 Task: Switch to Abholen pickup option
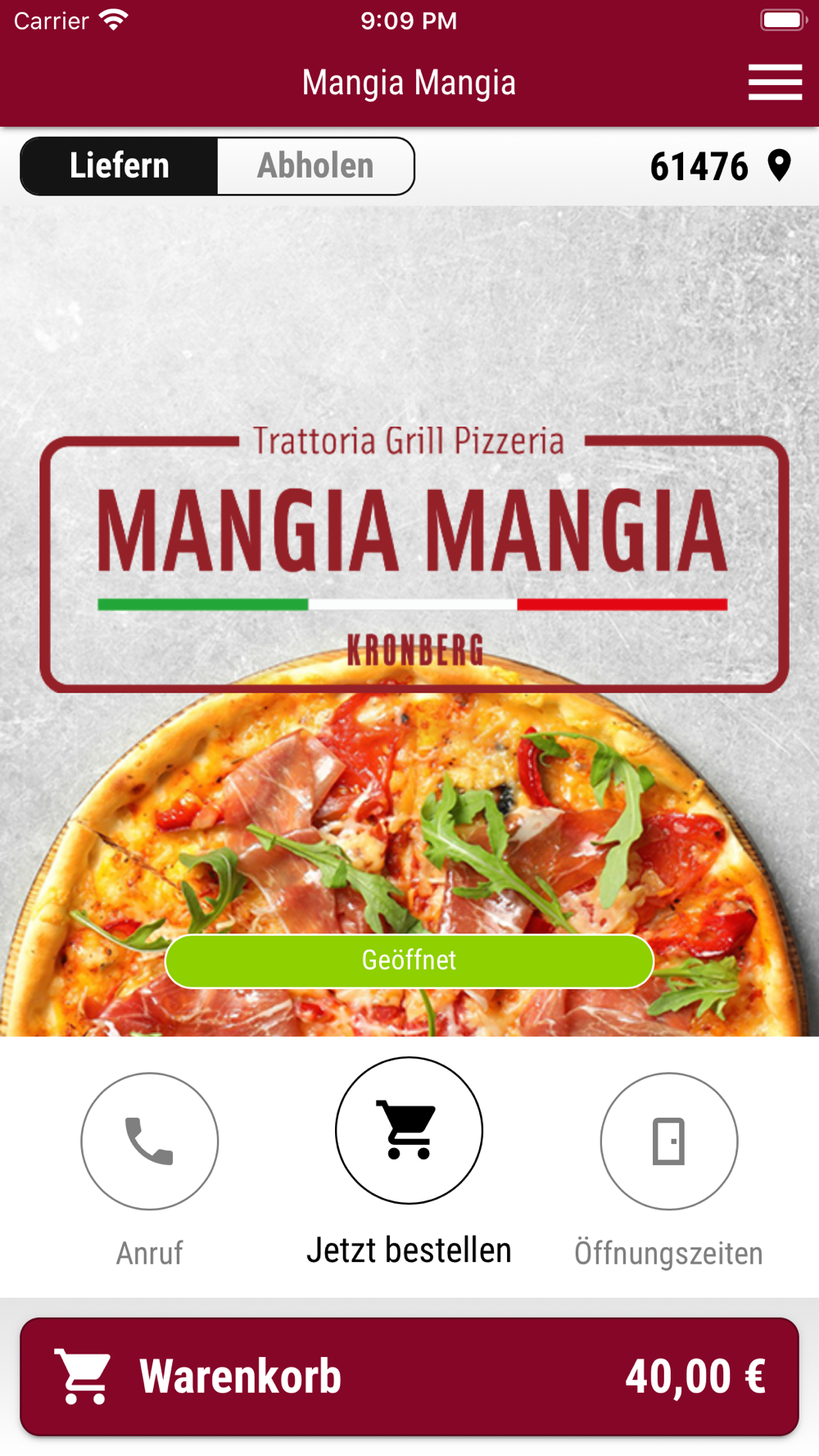(315, 166)
